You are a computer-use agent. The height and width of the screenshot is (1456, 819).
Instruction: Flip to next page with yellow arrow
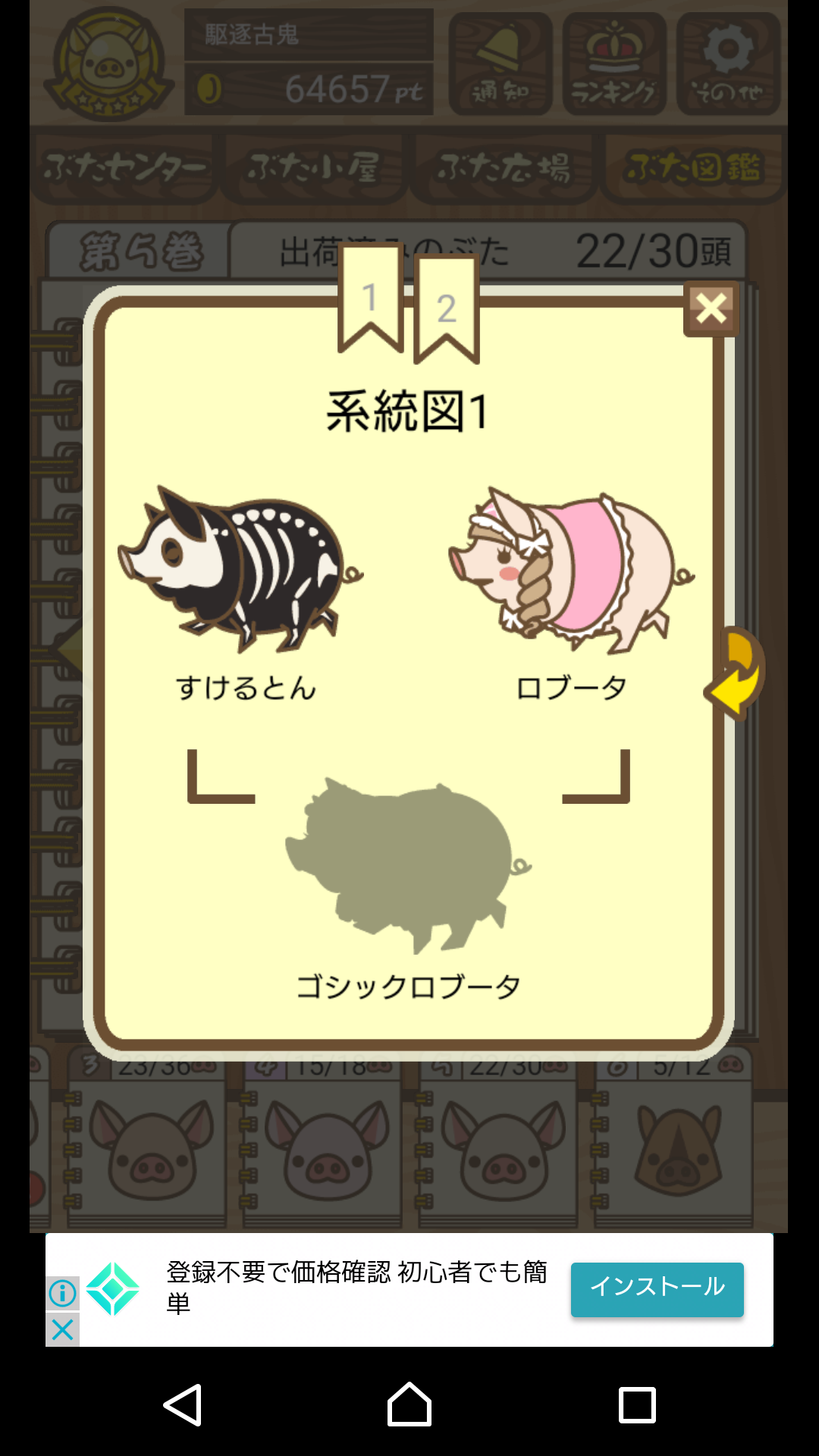click(734, 673)
